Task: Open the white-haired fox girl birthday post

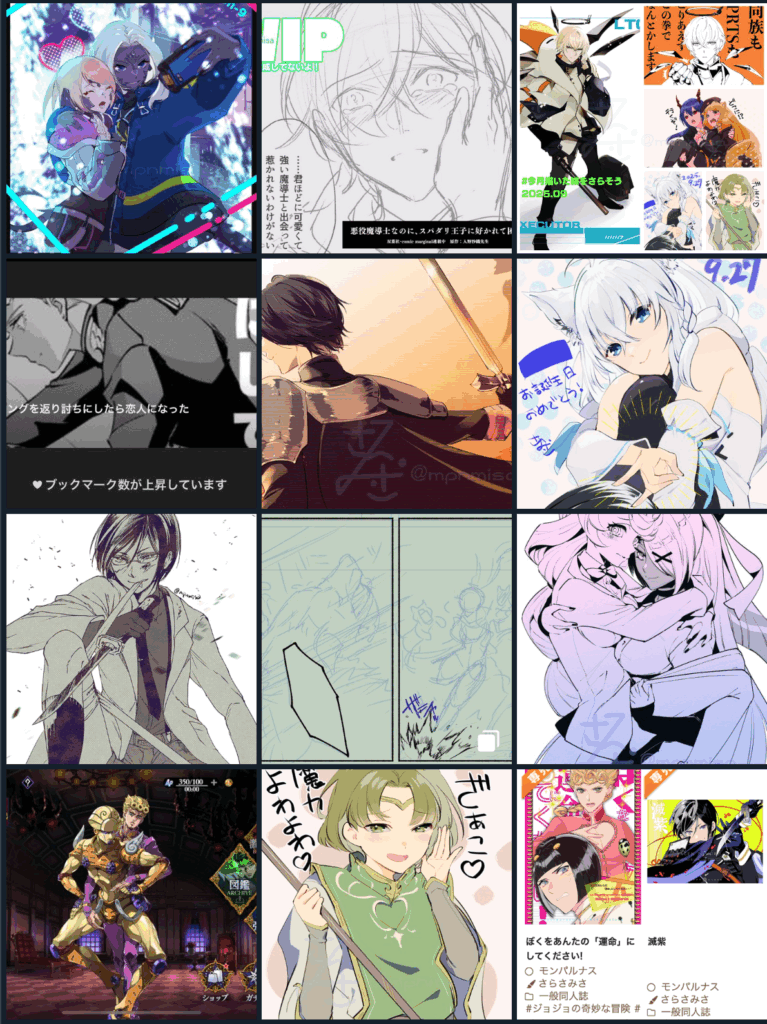Action: (641, 383)
